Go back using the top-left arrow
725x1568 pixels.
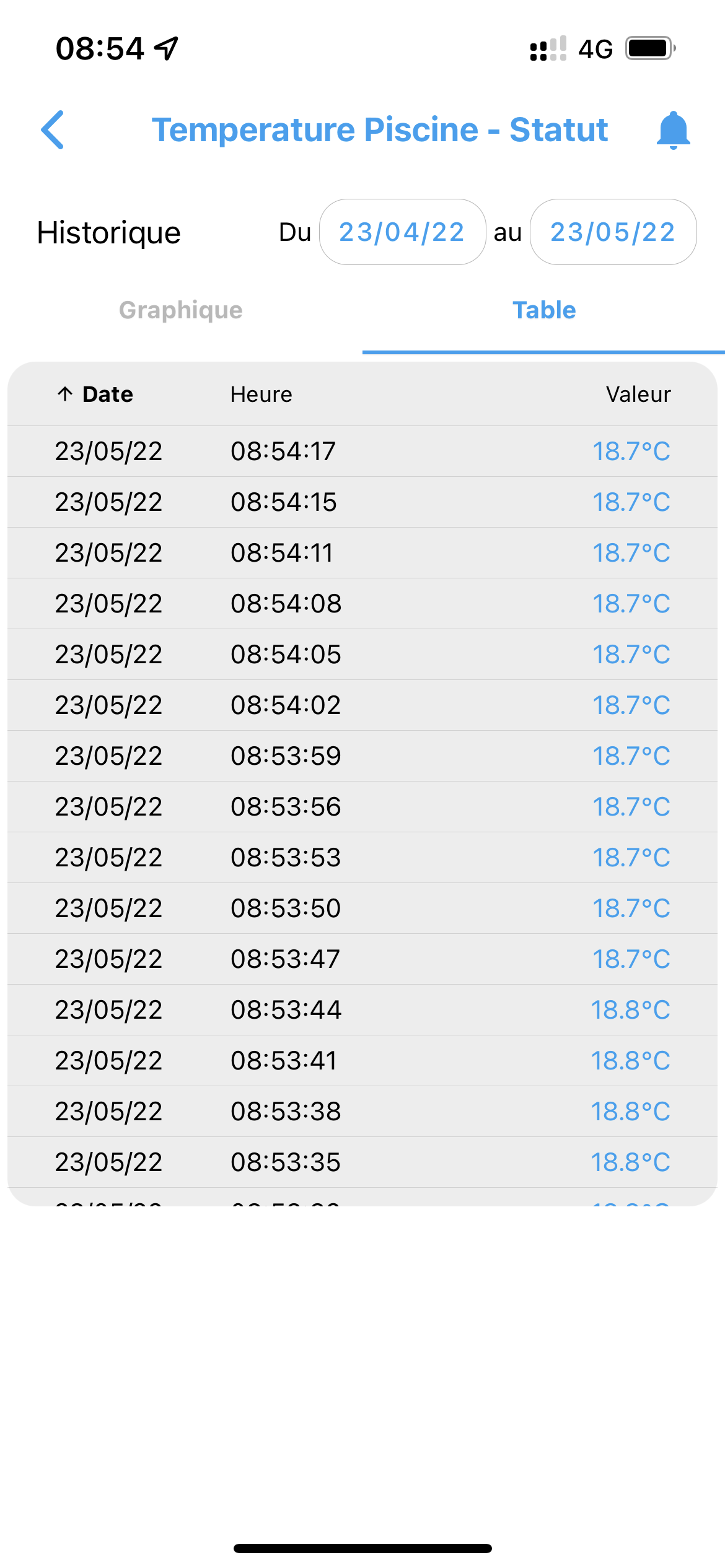point(53,130)
